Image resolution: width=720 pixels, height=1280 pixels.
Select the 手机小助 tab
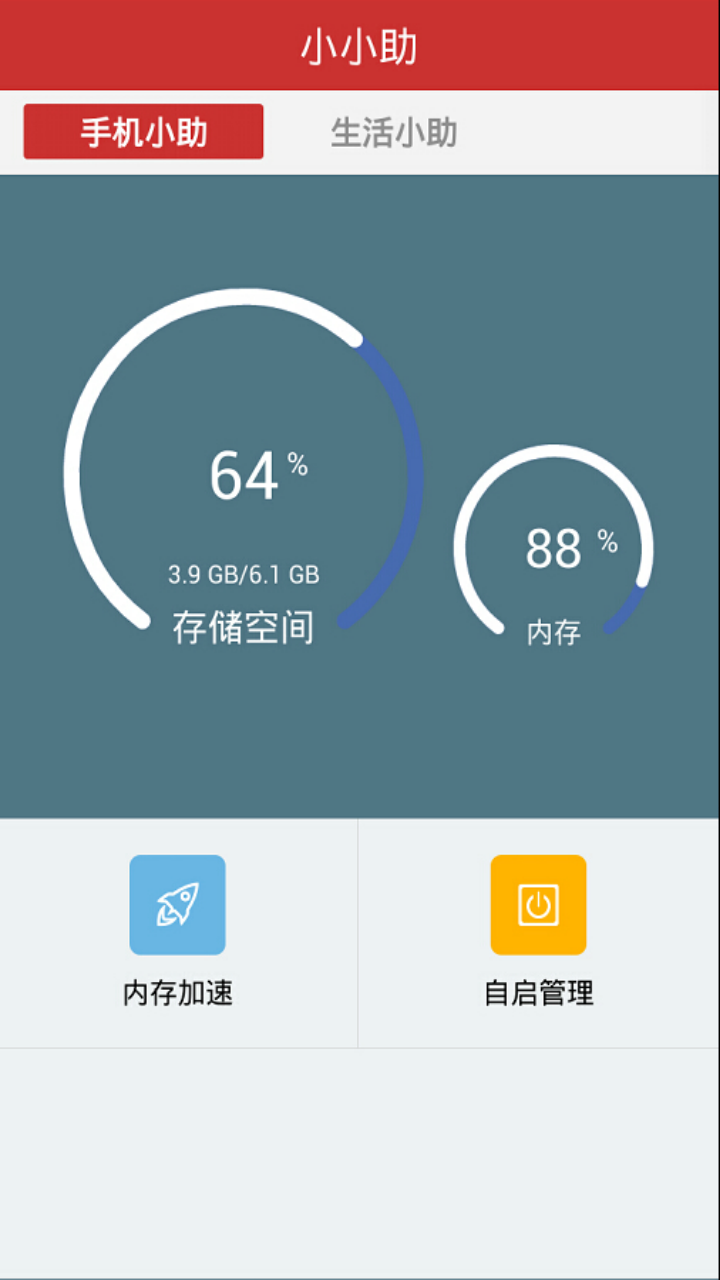[142, 130]
